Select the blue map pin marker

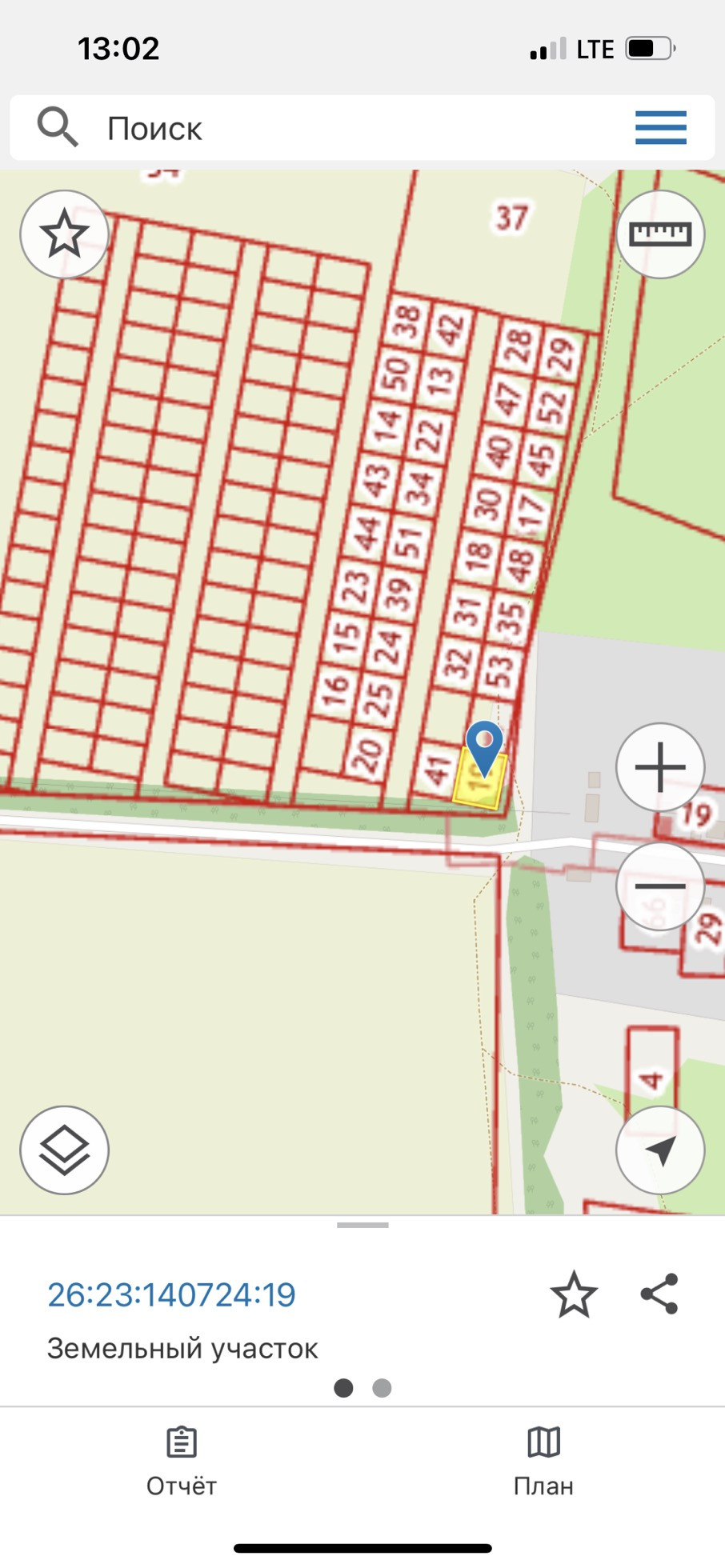(x=485, y=746)
